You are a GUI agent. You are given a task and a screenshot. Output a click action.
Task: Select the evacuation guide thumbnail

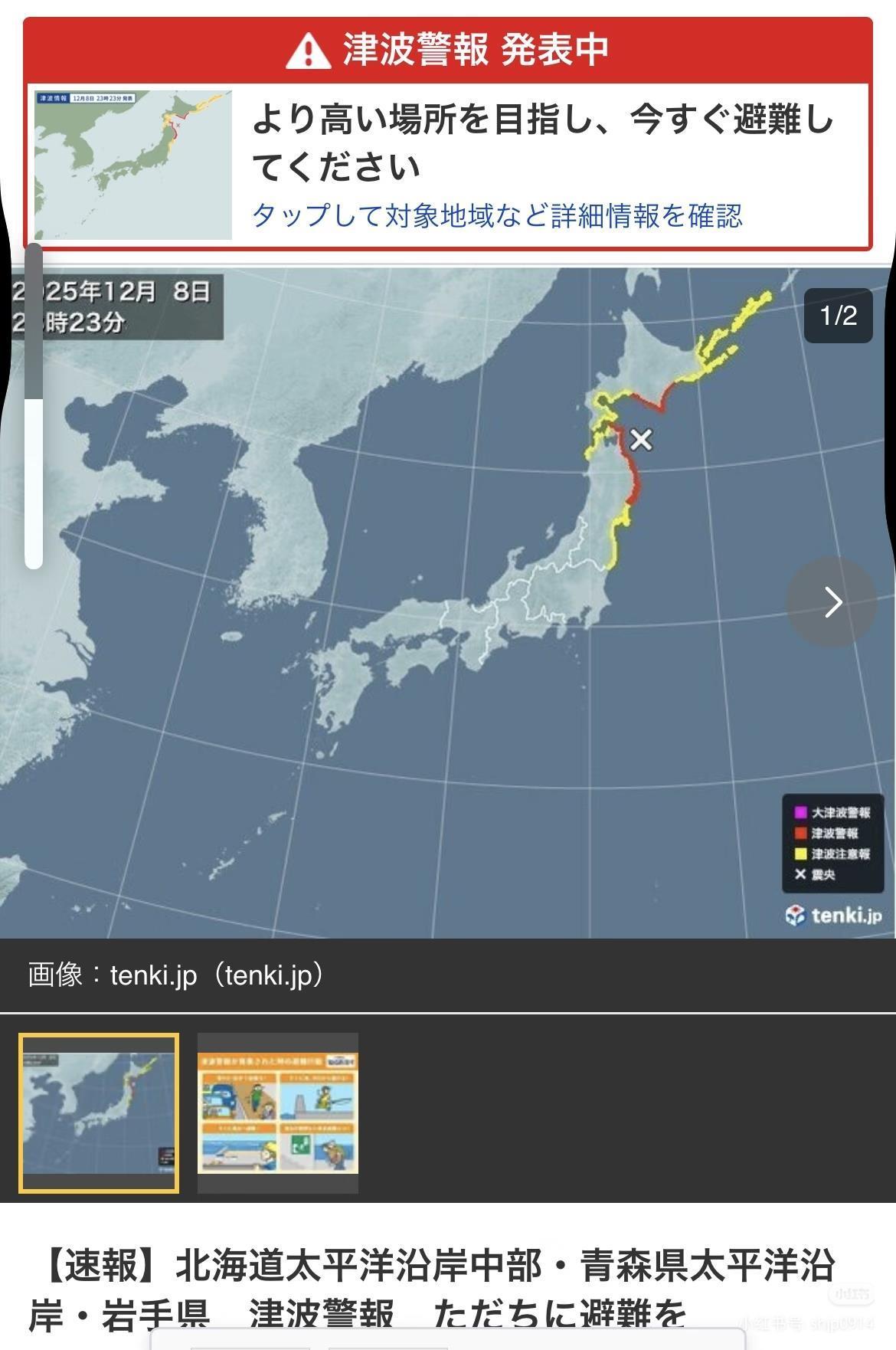278,1112
